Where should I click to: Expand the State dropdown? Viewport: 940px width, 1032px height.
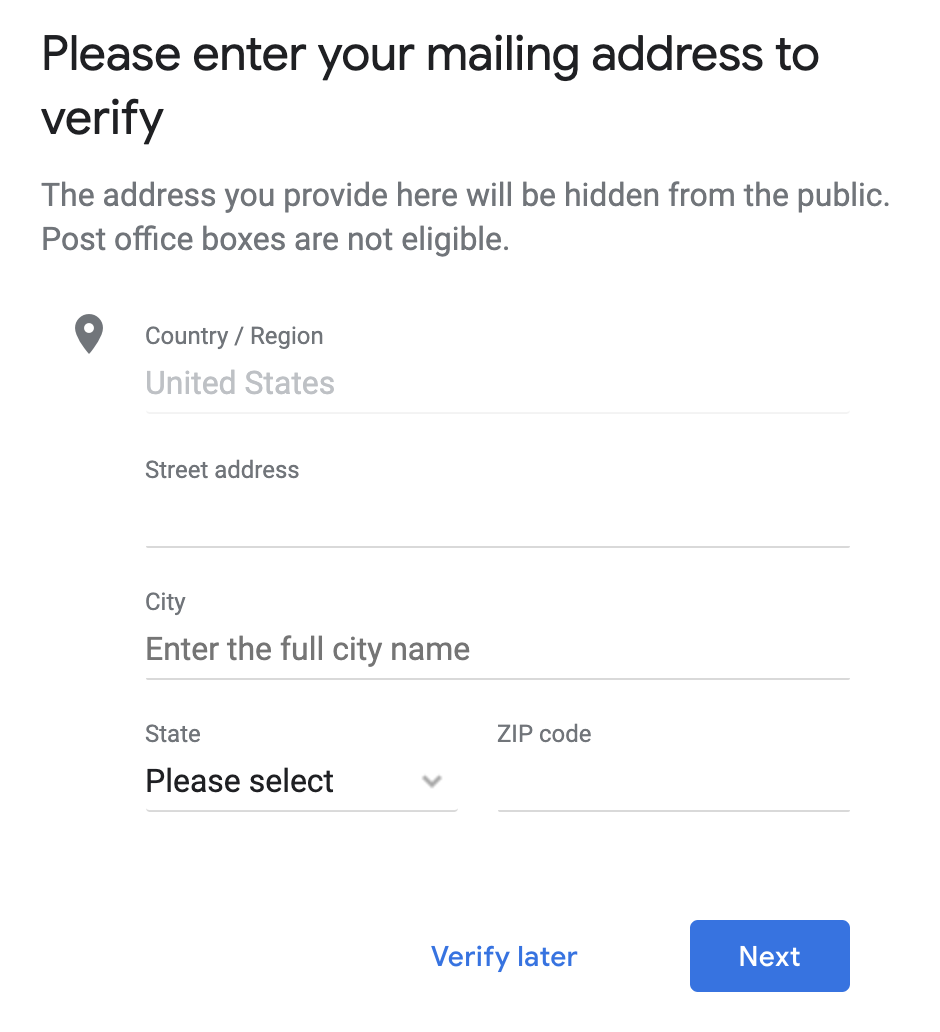point(300,782)
